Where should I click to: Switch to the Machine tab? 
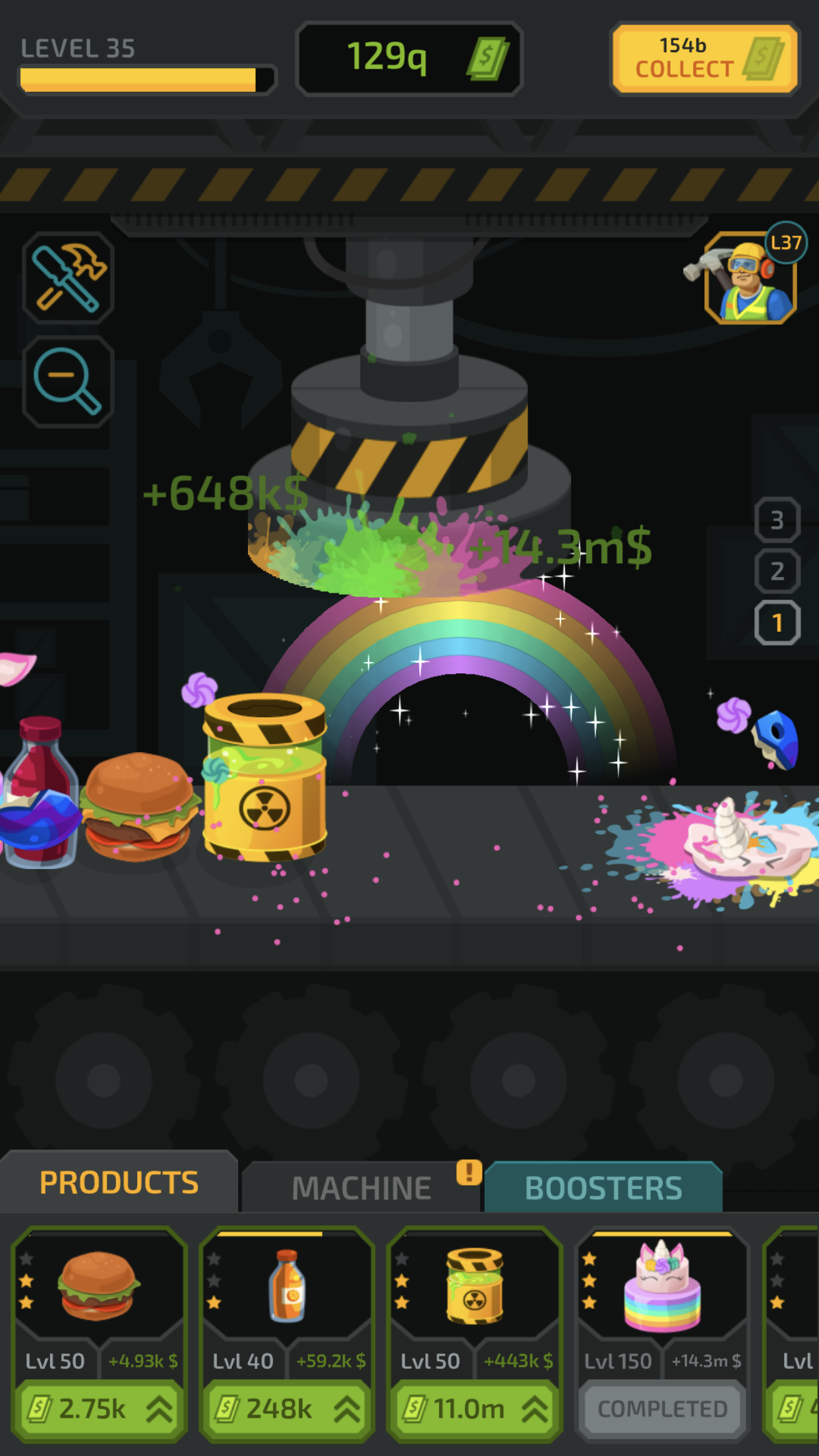click(361, 1188)
